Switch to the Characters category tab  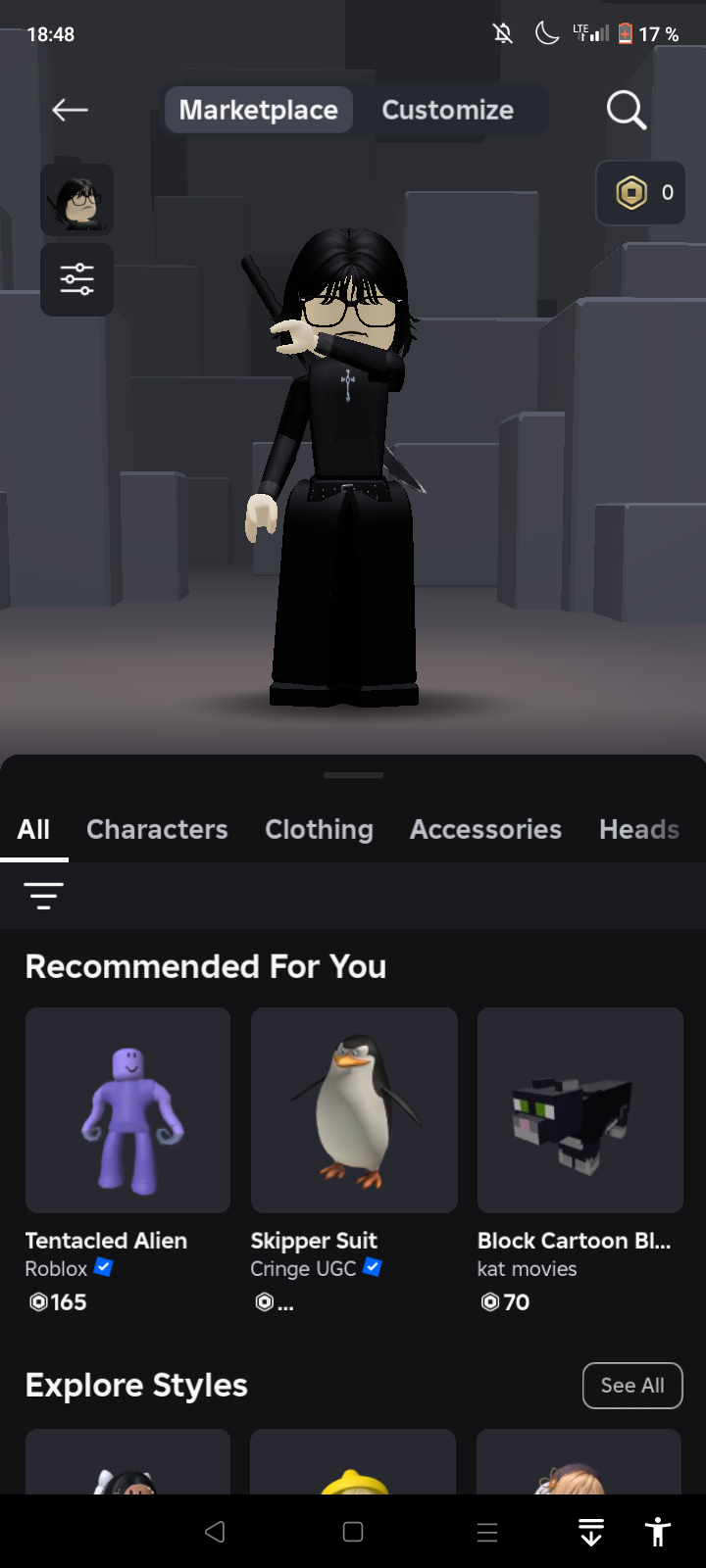157,829
